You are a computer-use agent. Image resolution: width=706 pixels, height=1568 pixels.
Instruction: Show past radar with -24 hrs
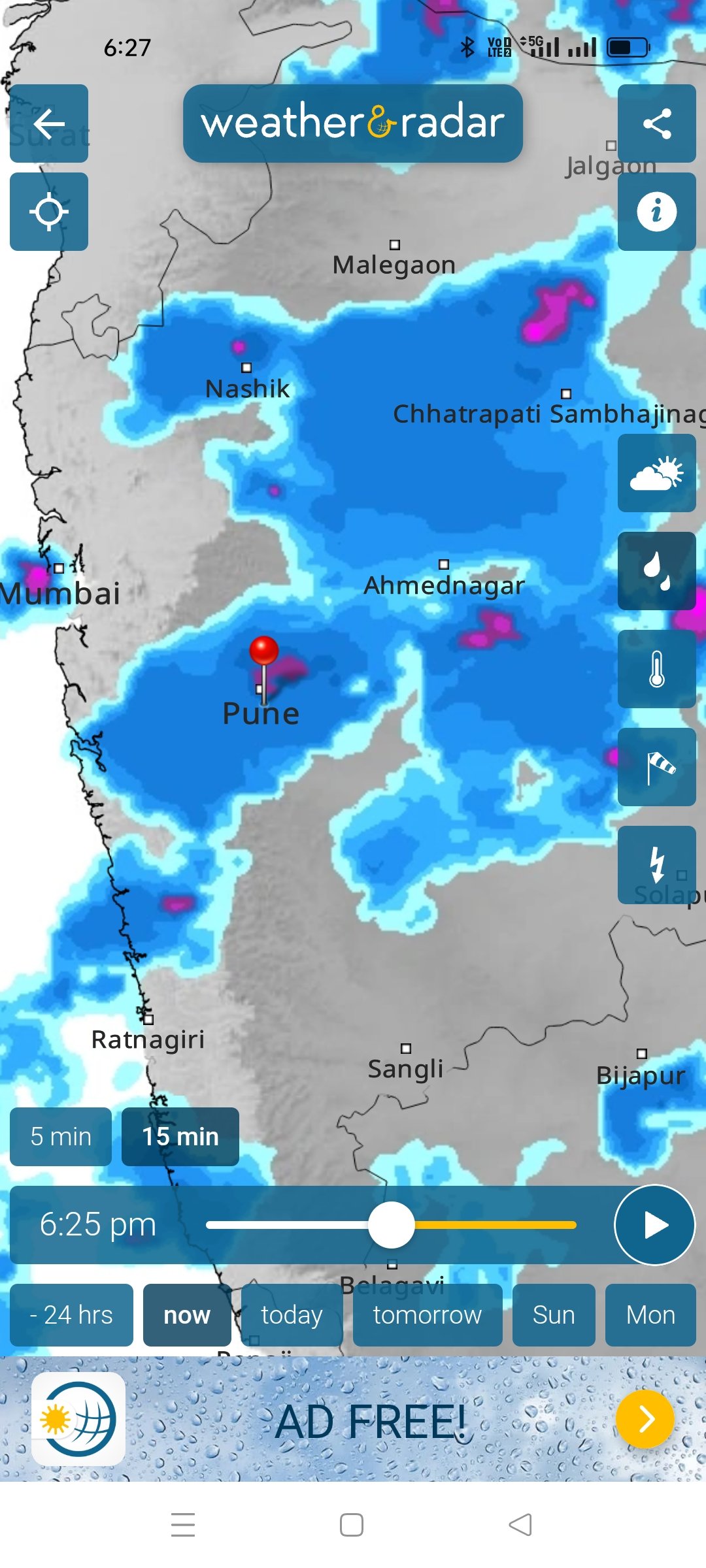(71, 1315)
